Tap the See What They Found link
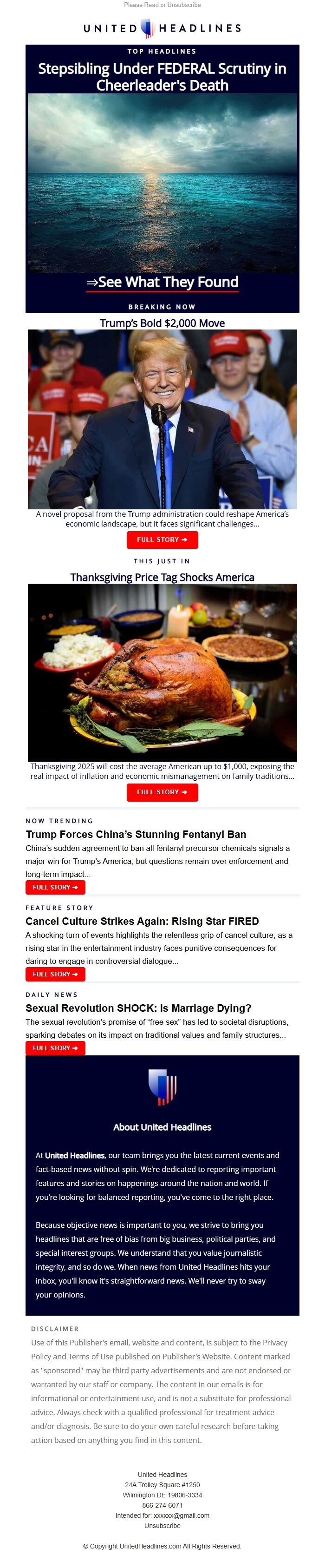This screenshot has height=1568, width=325. pyautogui.click(x=162, y=283)
